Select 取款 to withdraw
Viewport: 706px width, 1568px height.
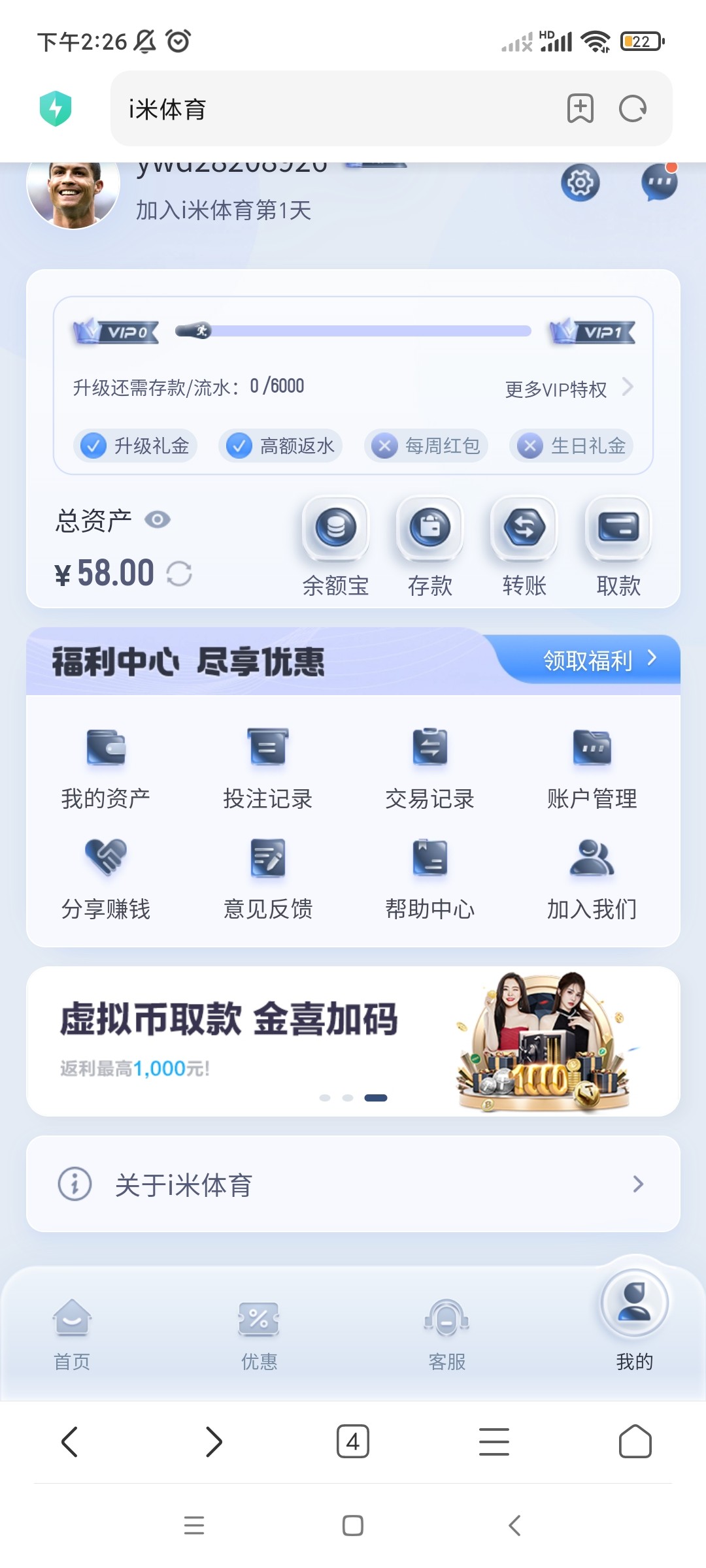pos(618,546)
